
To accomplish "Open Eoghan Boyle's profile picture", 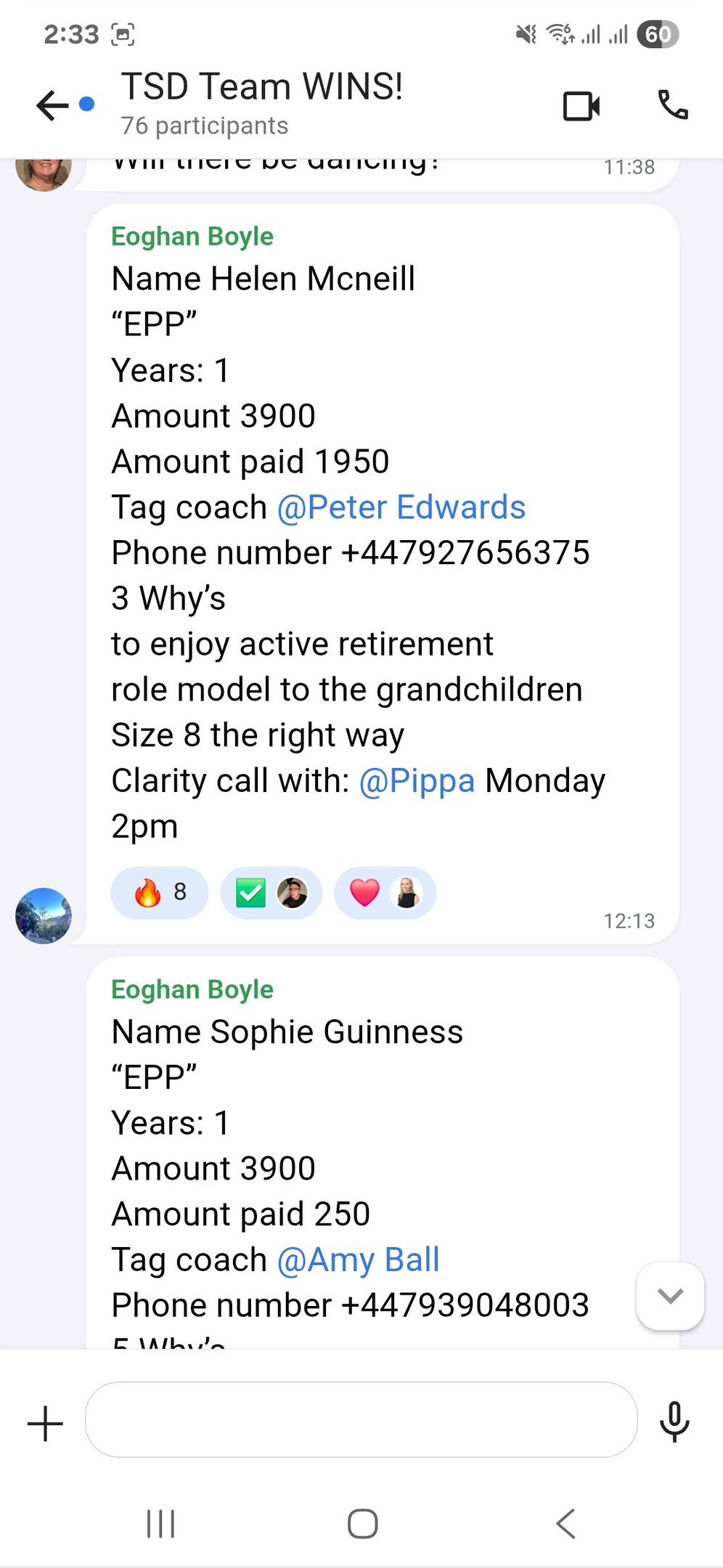I will point(44,915).
